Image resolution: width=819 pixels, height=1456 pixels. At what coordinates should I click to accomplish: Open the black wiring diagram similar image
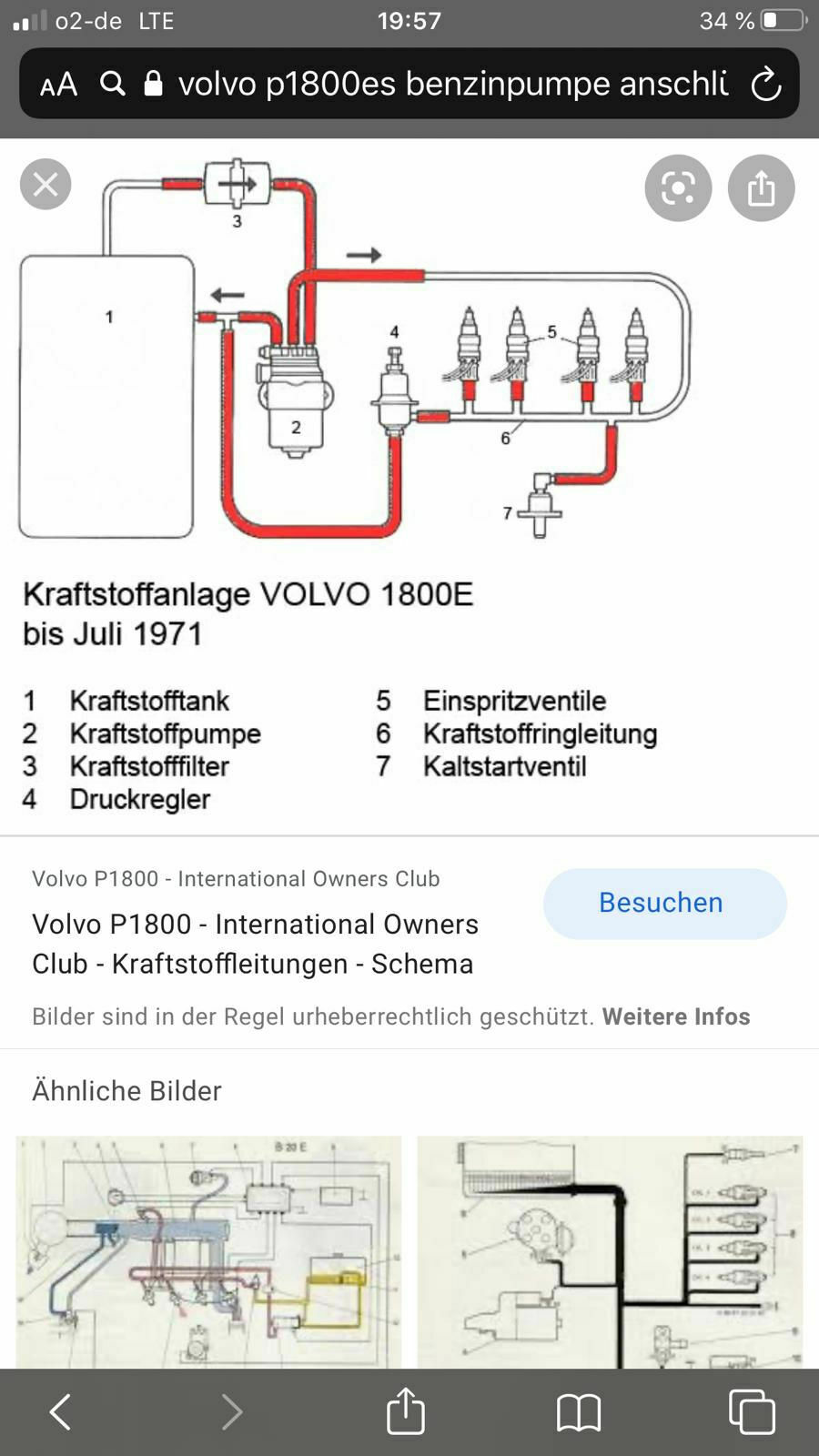610,1252
